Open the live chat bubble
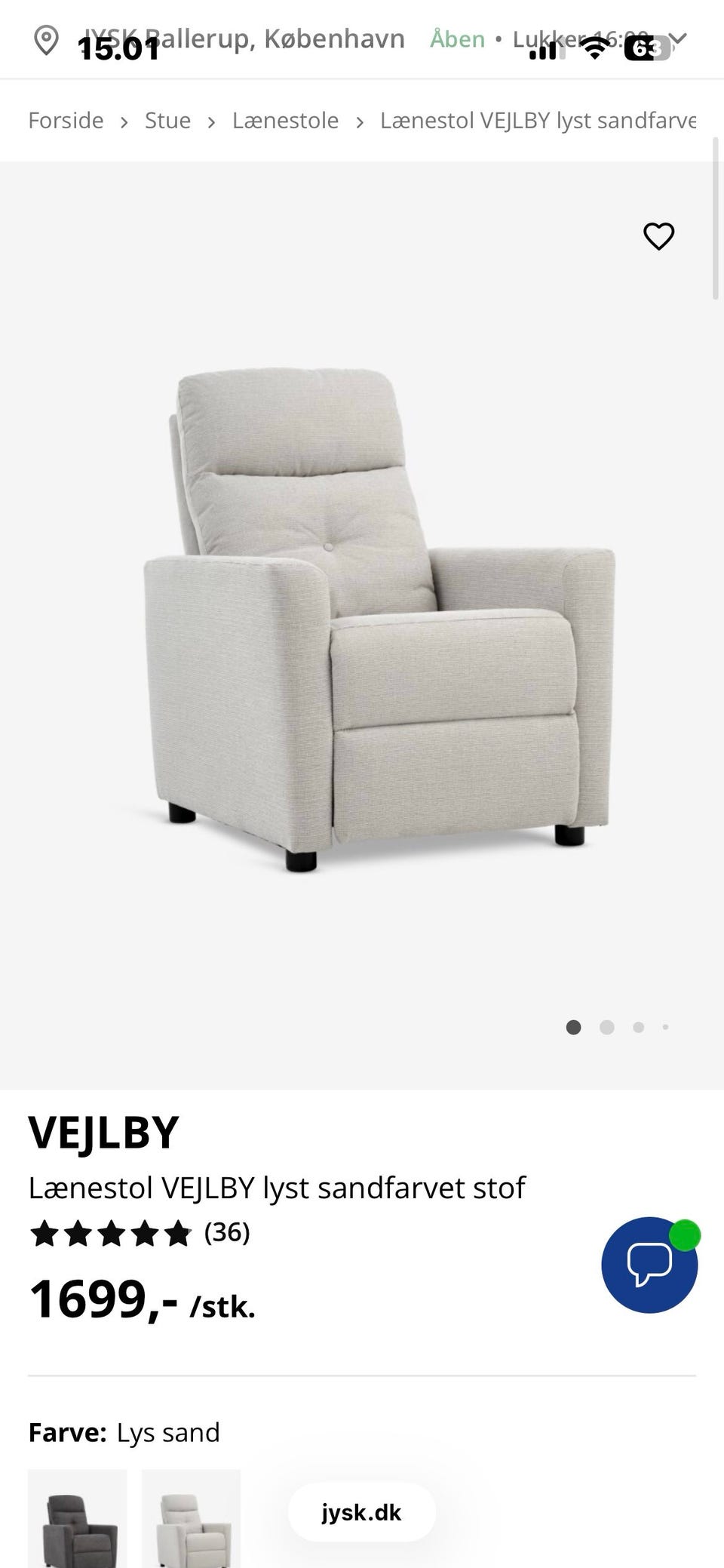724x1568 pixels. [649, 1265]
